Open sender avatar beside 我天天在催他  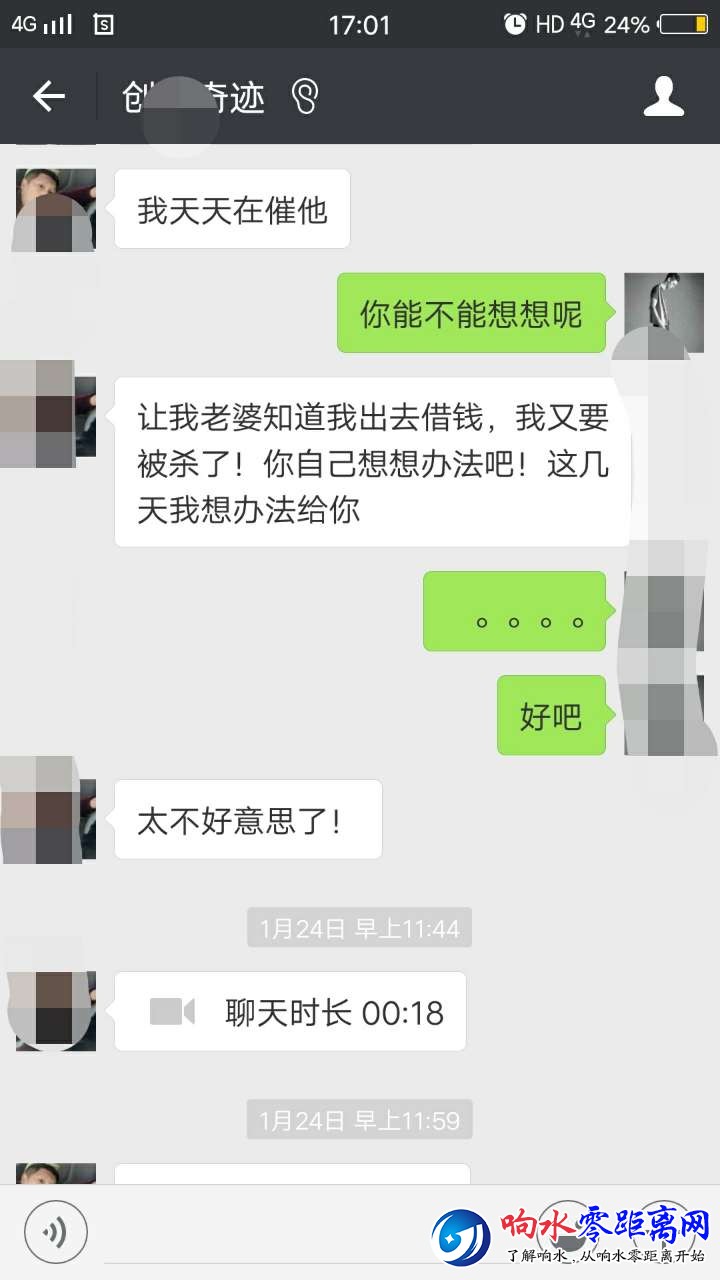point(56,208)
